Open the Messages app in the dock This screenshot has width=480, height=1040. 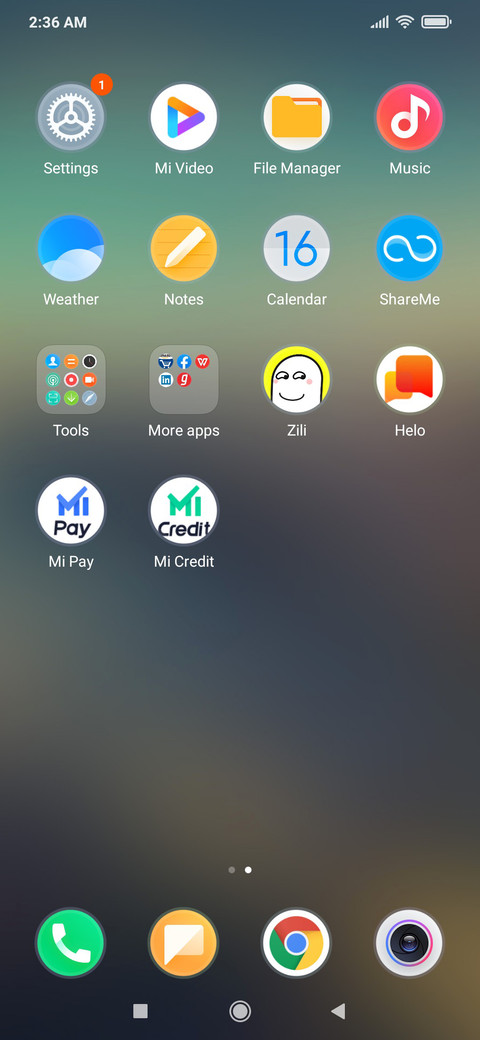pos(184,942)
